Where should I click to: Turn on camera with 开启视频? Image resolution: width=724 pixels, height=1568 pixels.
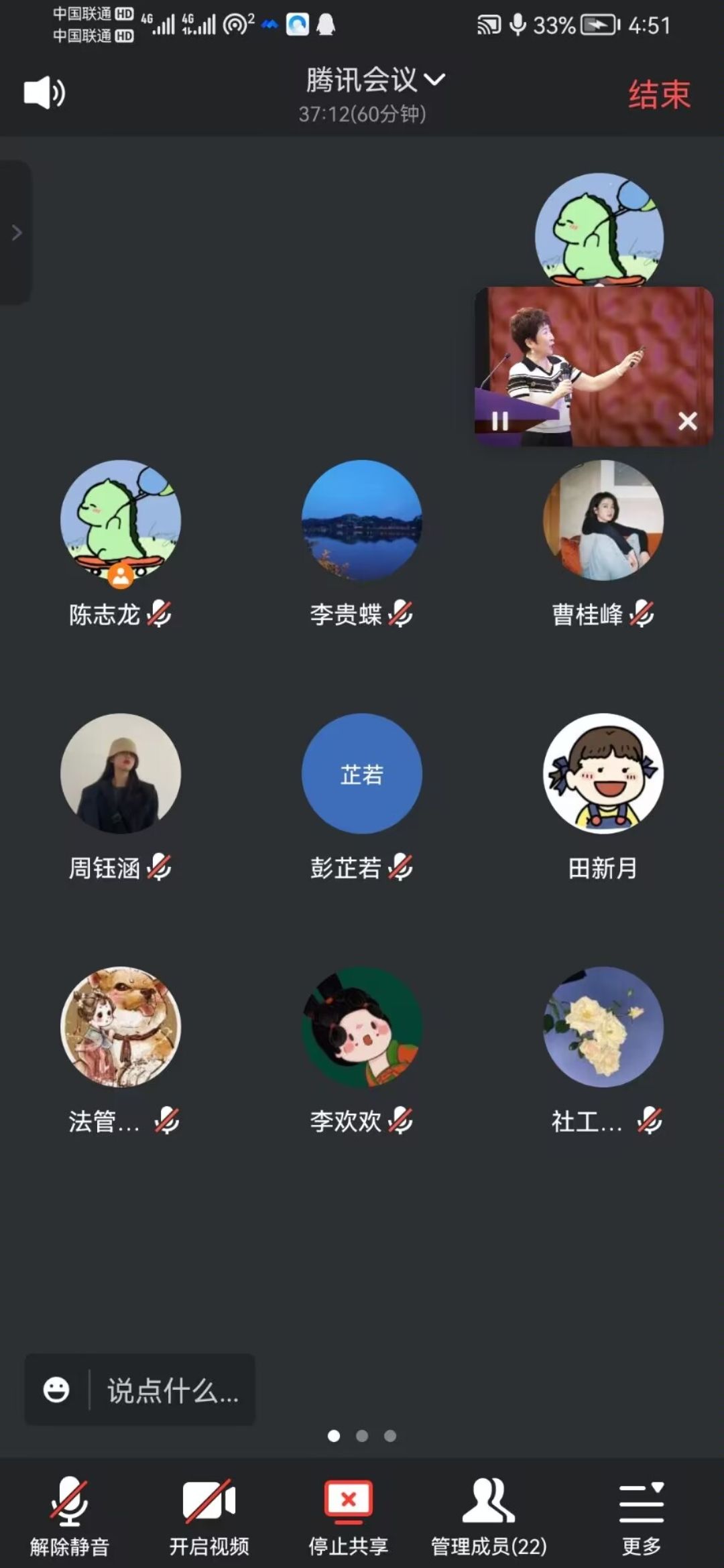pos(209,1514)
